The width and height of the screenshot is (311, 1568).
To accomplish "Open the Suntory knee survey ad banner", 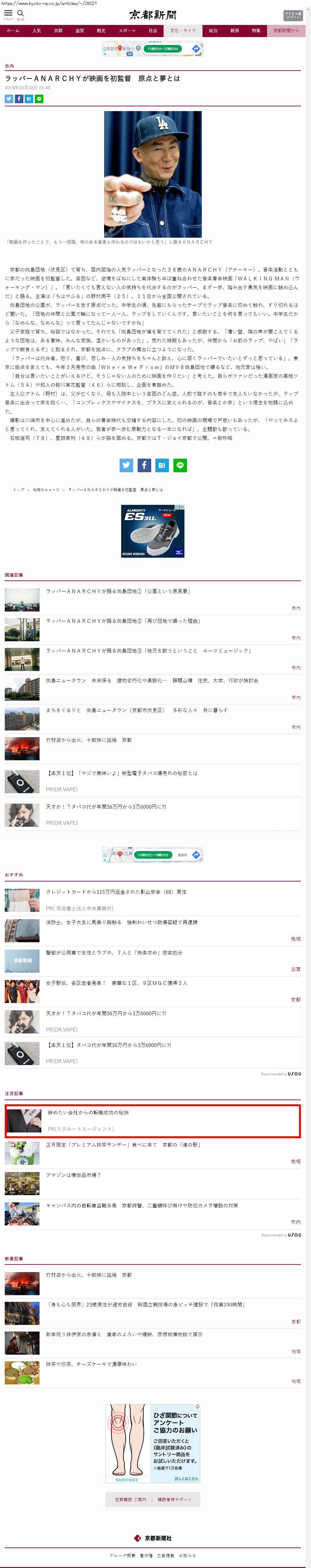I will tap(153, 1443).
